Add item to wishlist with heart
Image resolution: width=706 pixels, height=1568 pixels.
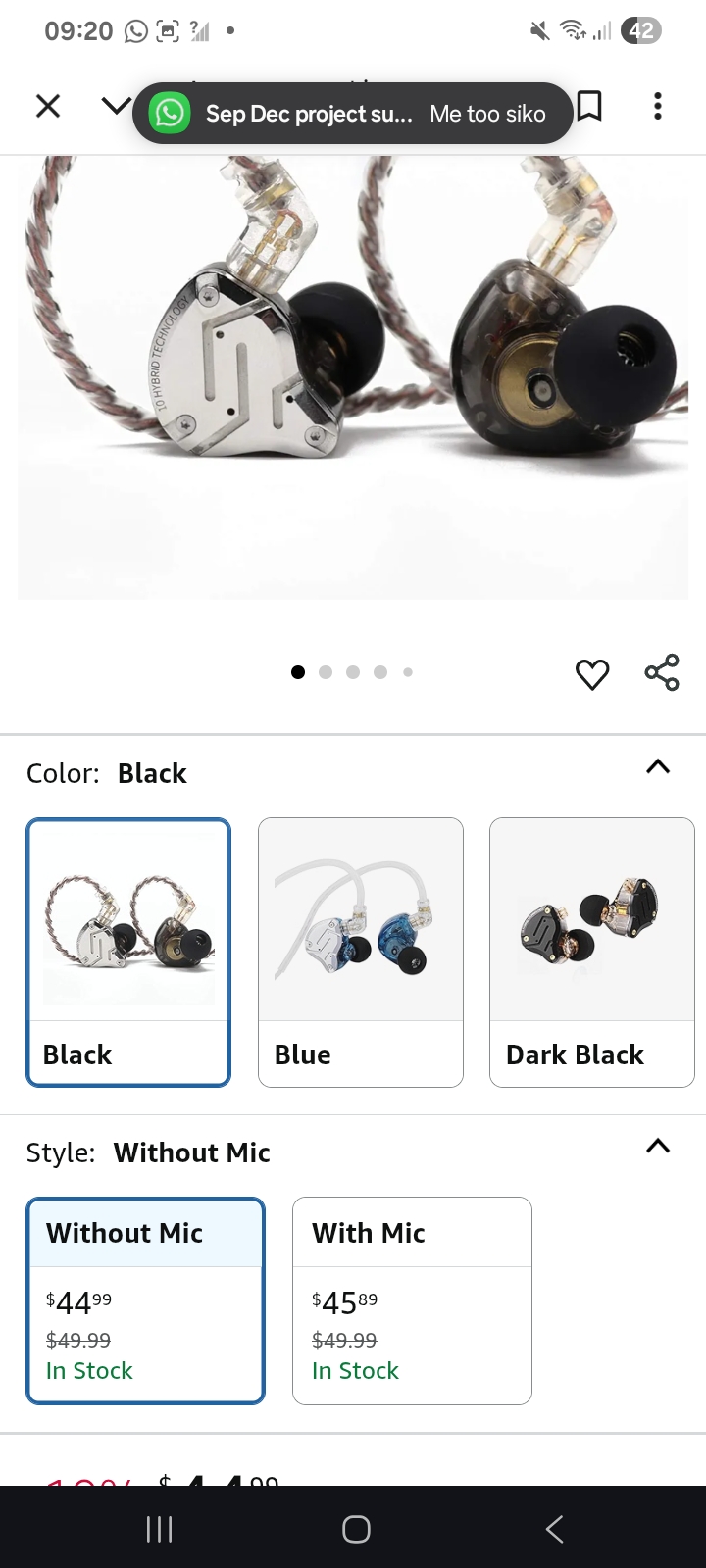click(x=592, y=674)
